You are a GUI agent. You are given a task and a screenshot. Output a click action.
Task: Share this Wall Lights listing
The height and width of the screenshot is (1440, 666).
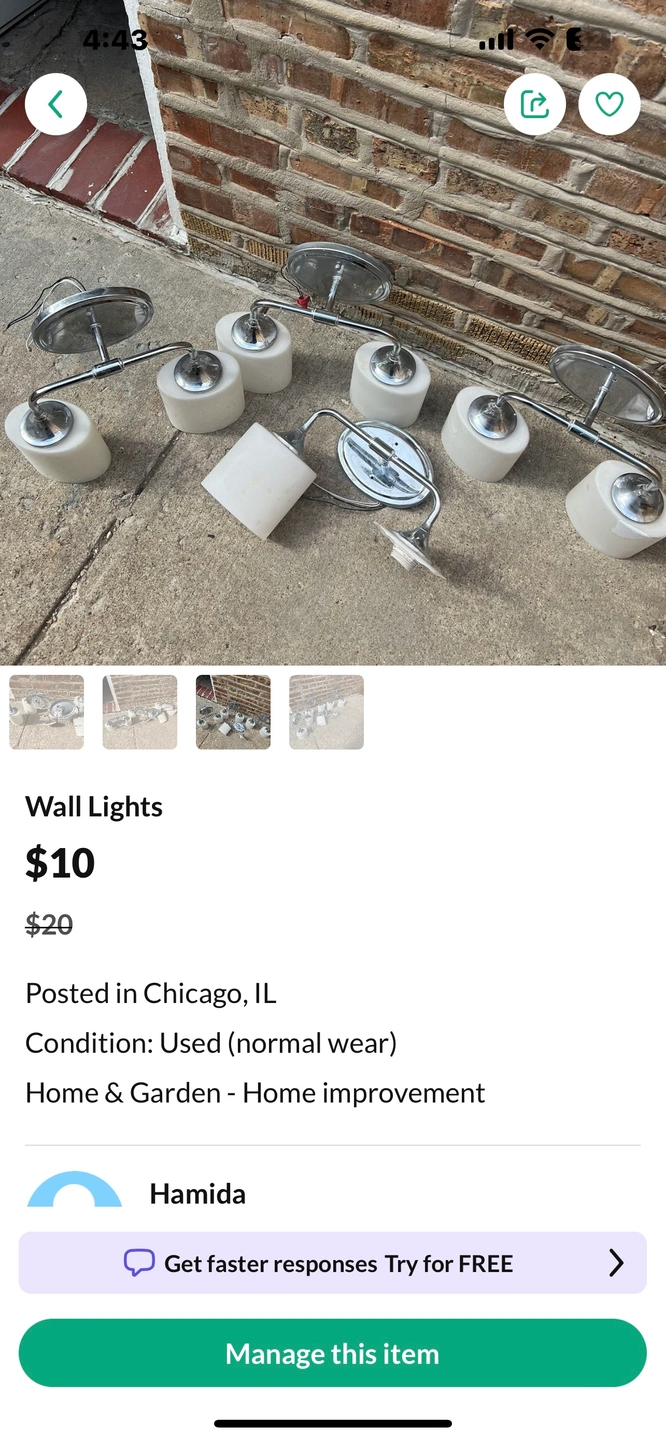535,104
